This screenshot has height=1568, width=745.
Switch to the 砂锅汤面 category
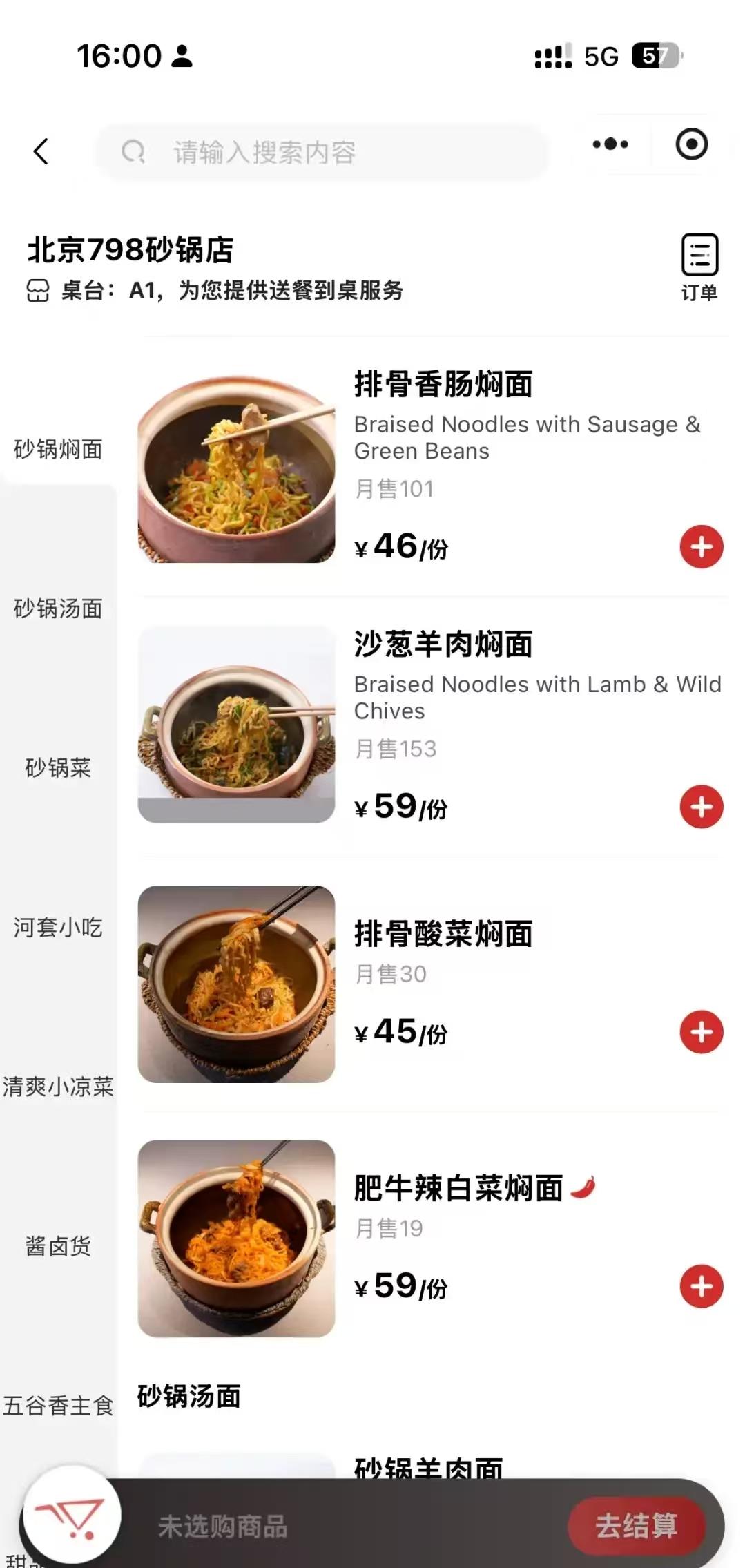click(x=58, y=609)
